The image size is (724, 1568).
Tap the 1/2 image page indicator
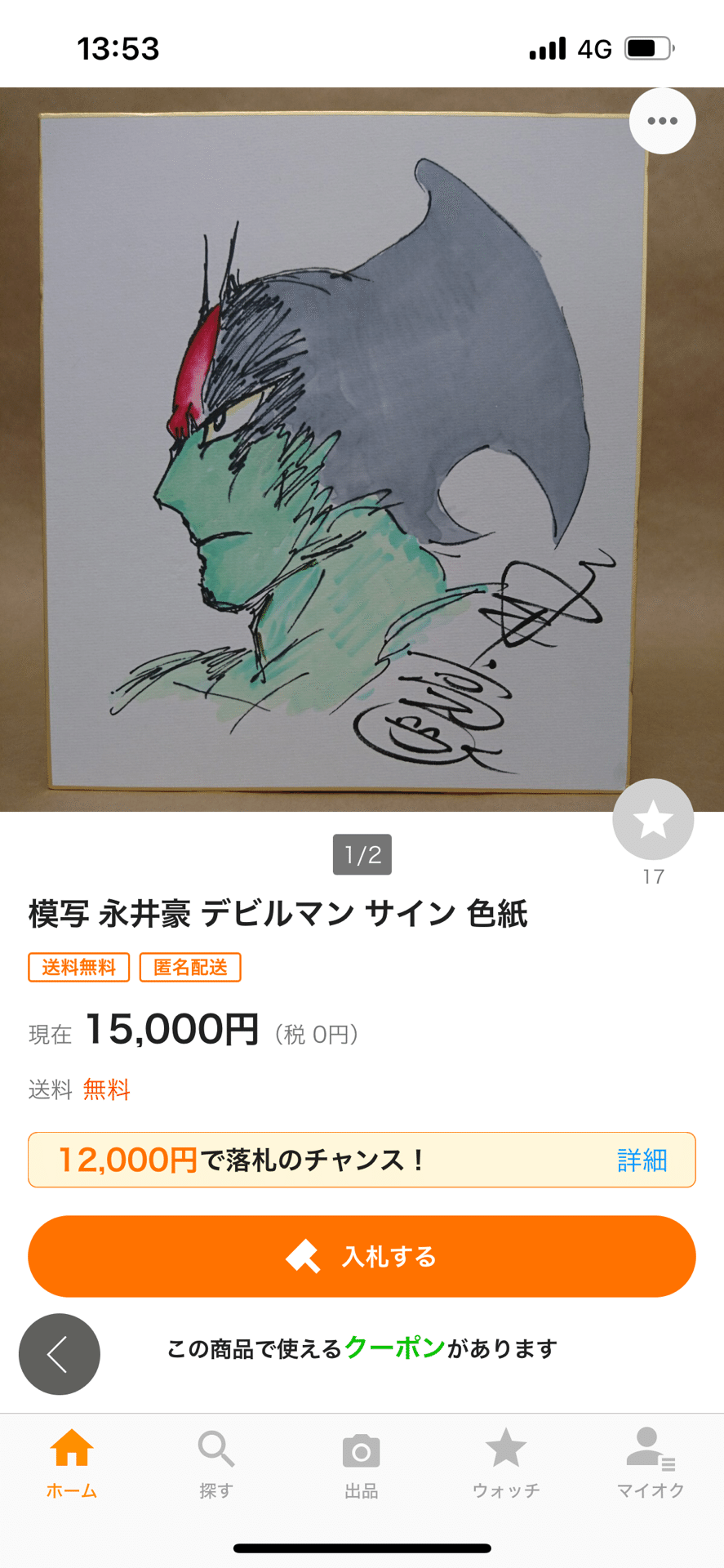click(362, 854)
